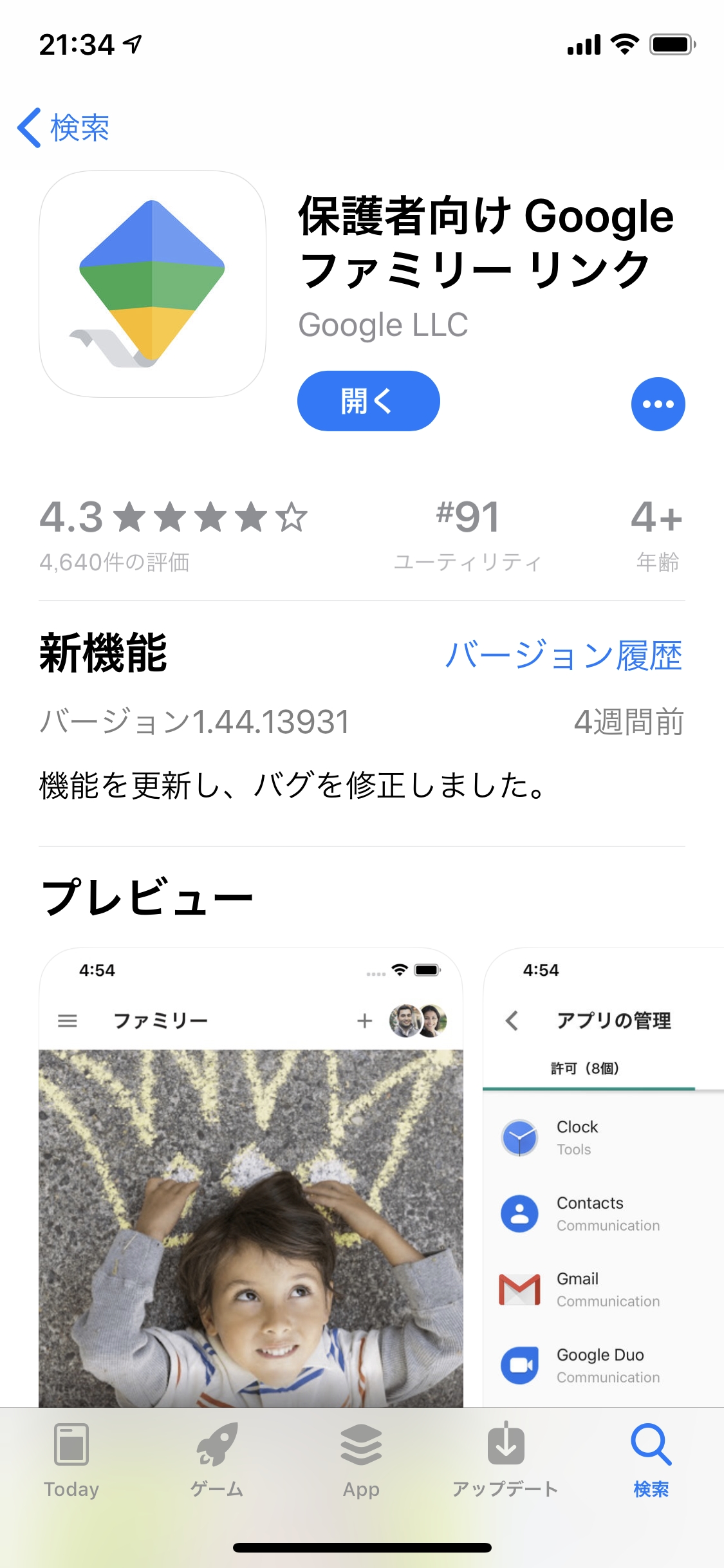The image size is (724, 1568).
Task: Open the blue more options menu
Action: pos(658,404)
